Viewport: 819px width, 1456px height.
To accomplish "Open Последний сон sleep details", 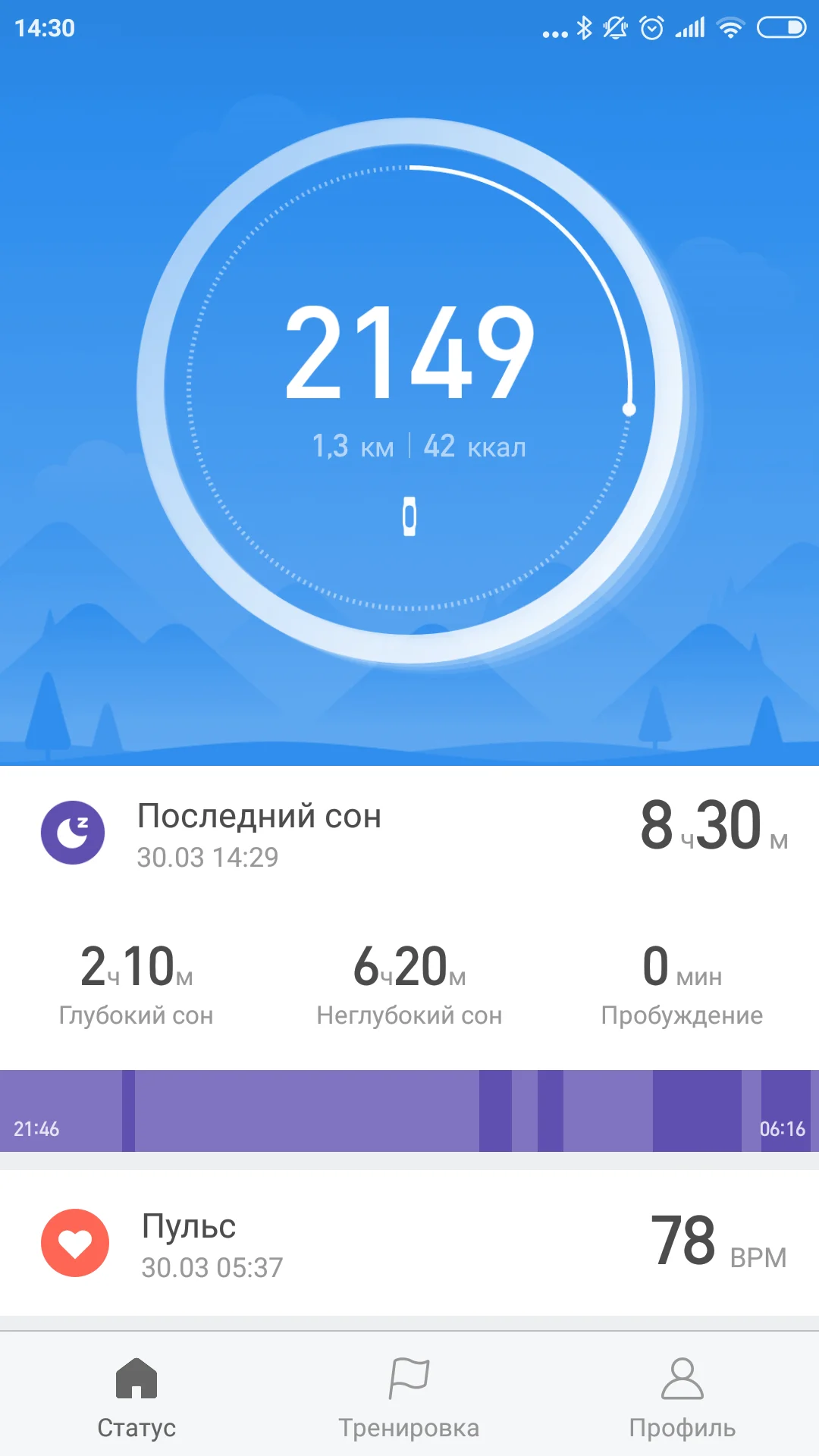I will pyautogui.click(x=259, y=817).
